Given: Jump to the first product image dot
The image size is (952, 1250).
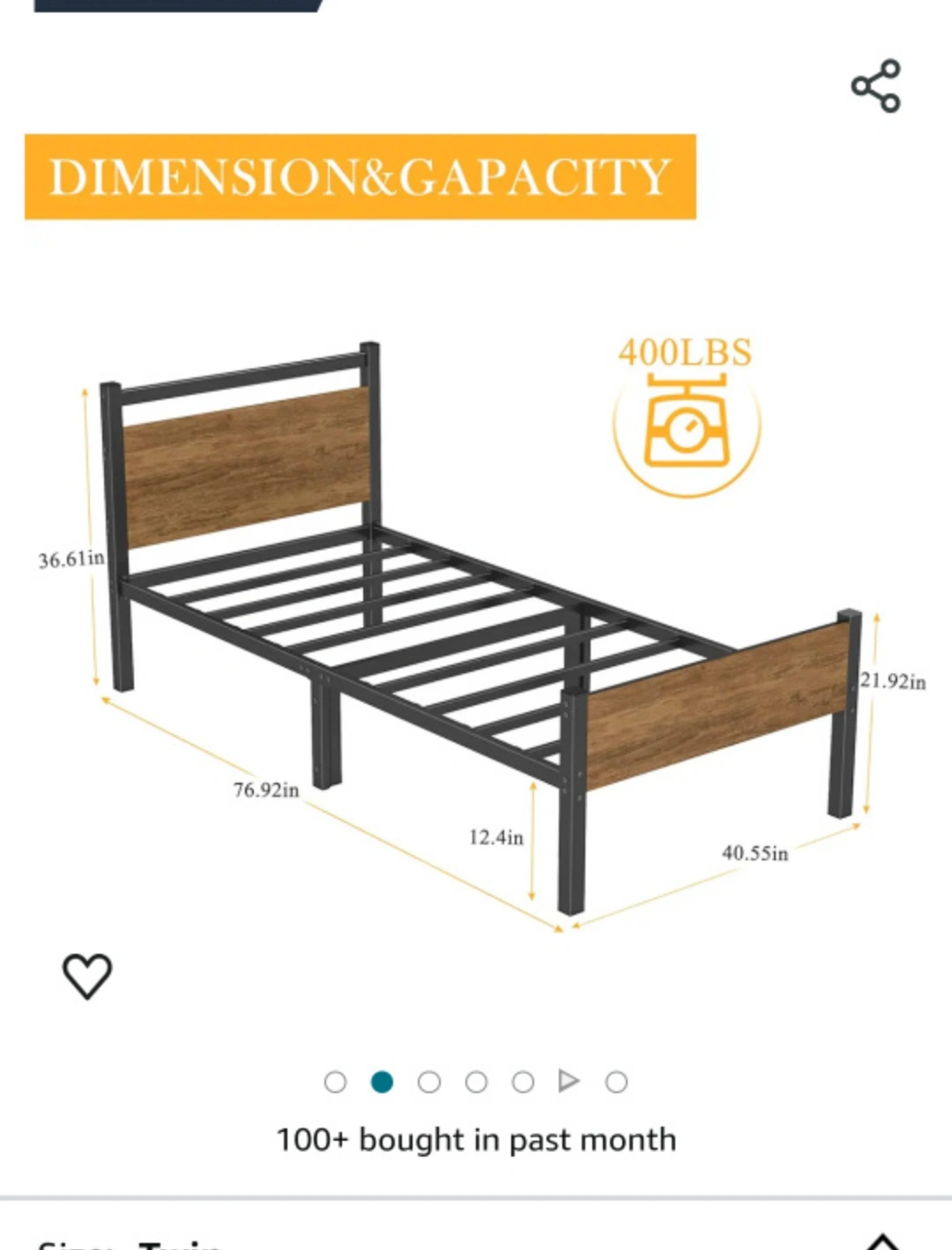Looking at the screenshot, I should tap(335, 1082).
